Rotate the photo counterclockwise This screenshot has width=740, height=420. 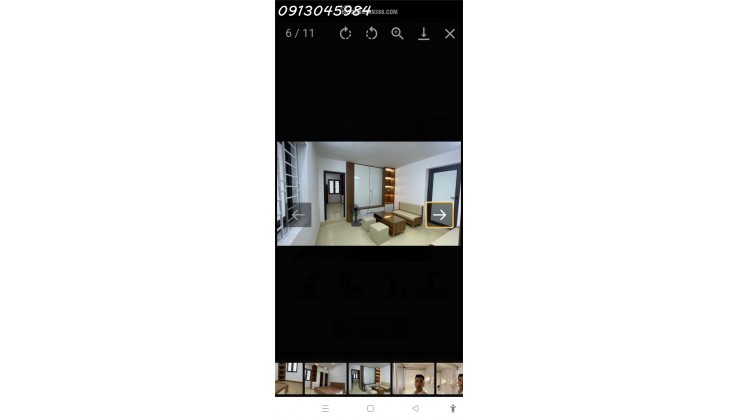[x=371, y=33]
